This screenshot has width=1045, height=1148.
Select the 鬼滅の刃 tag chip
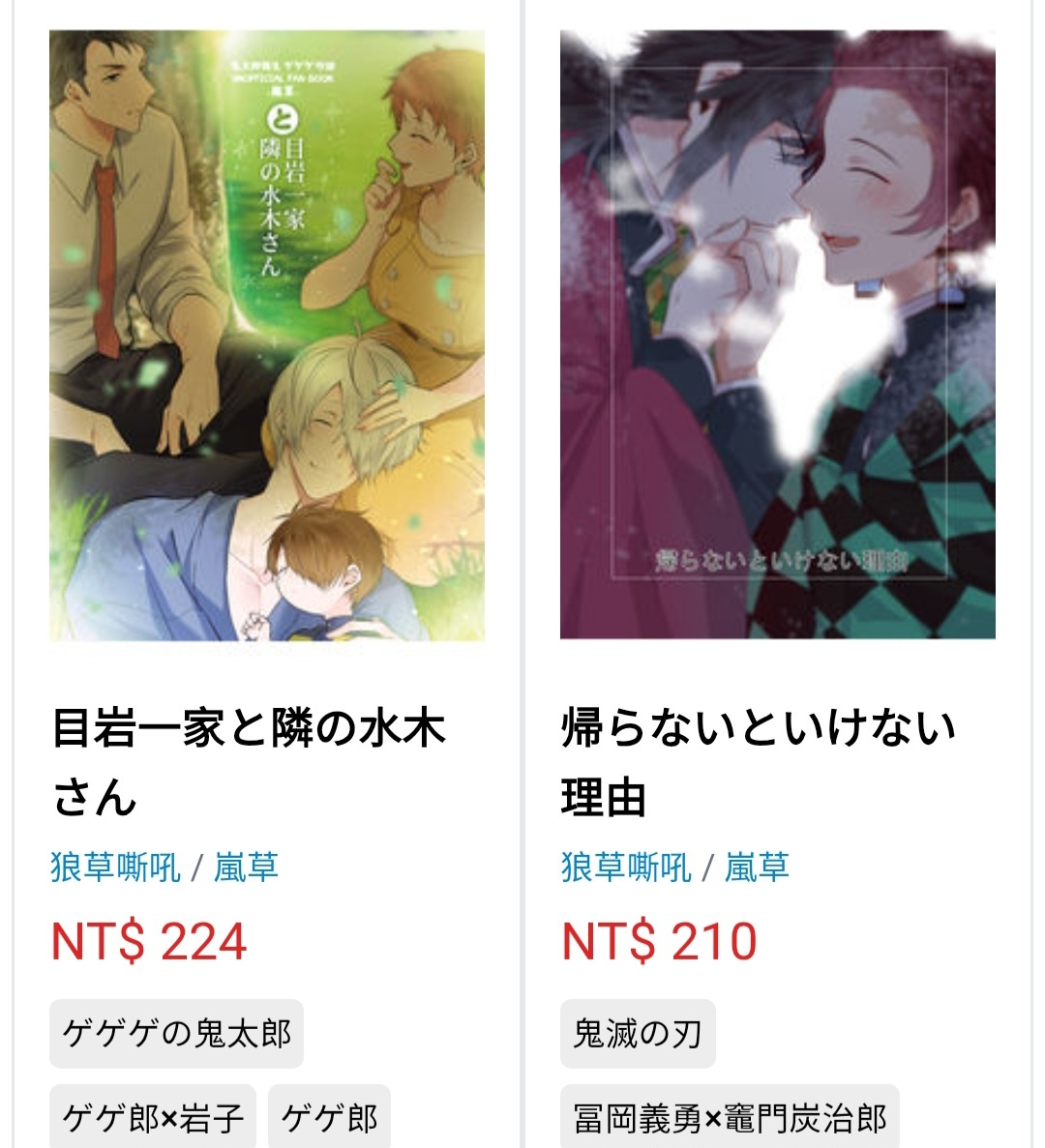click(x=638, y=1034)
